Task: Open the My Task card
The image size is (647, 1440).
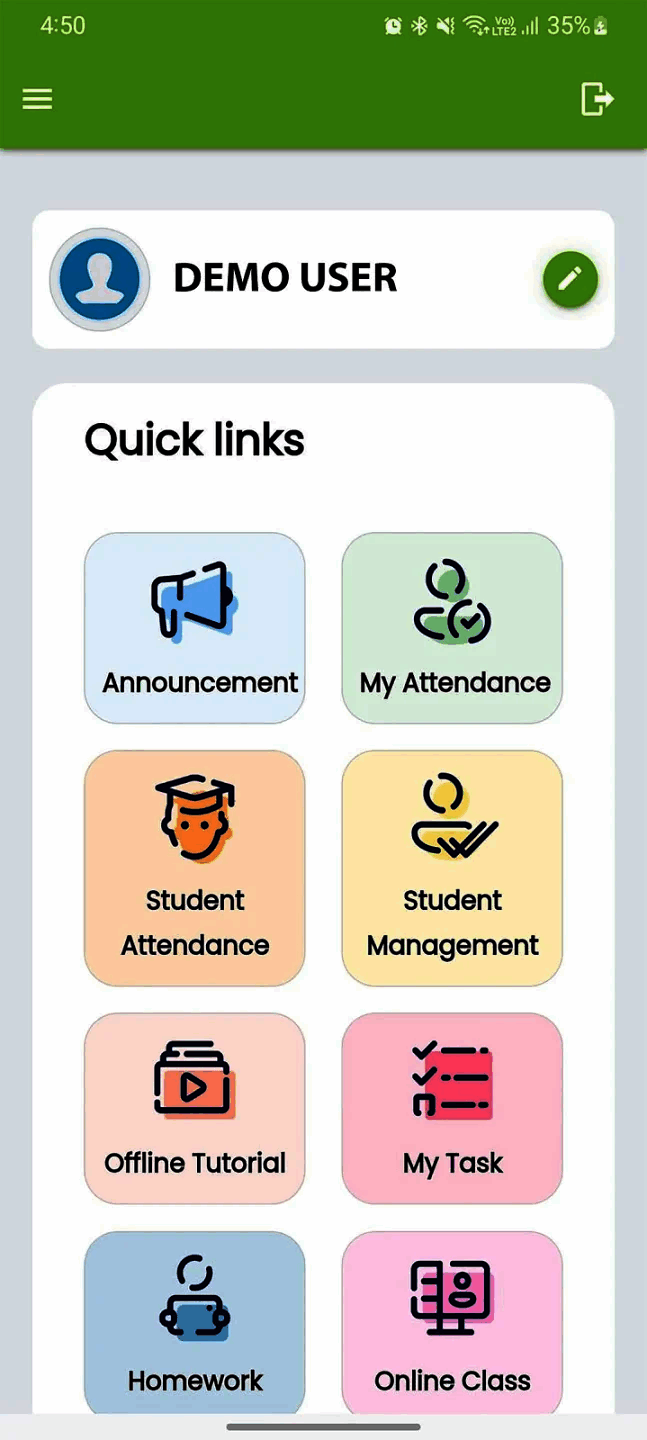Action: [x=452, y=1108]
